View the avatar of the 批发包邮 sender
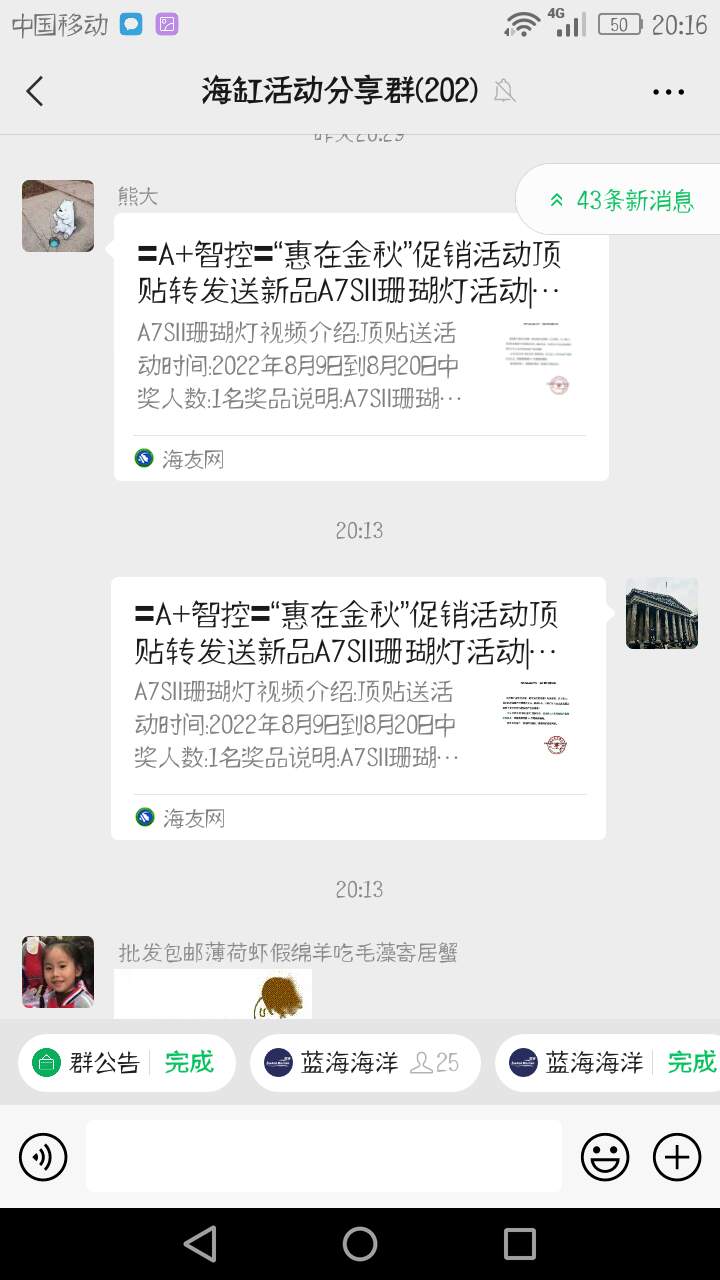 58,972
